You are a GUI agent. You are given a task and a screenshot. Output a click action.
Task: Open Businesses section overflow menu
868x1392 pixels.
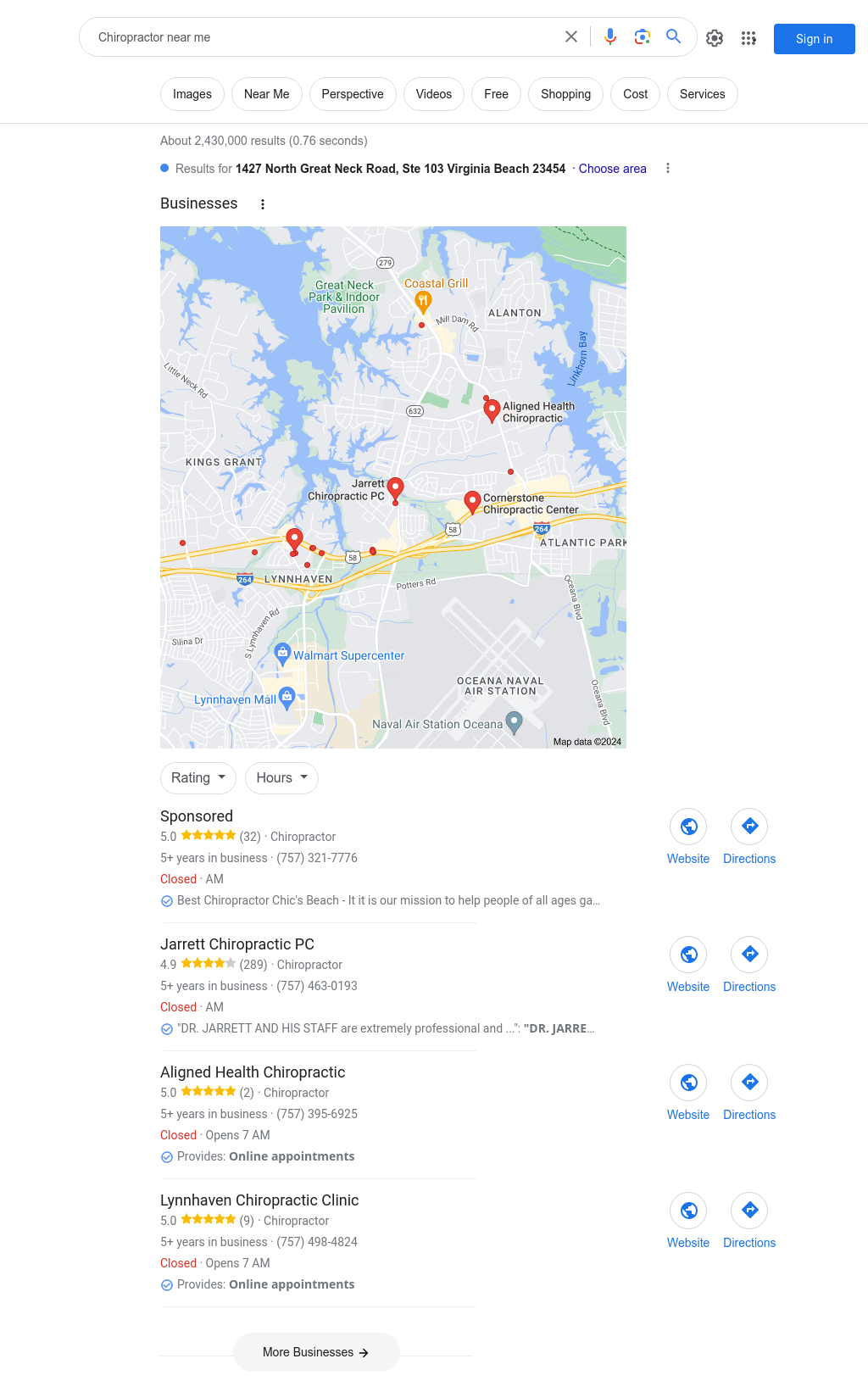click(x=263, y=204)
